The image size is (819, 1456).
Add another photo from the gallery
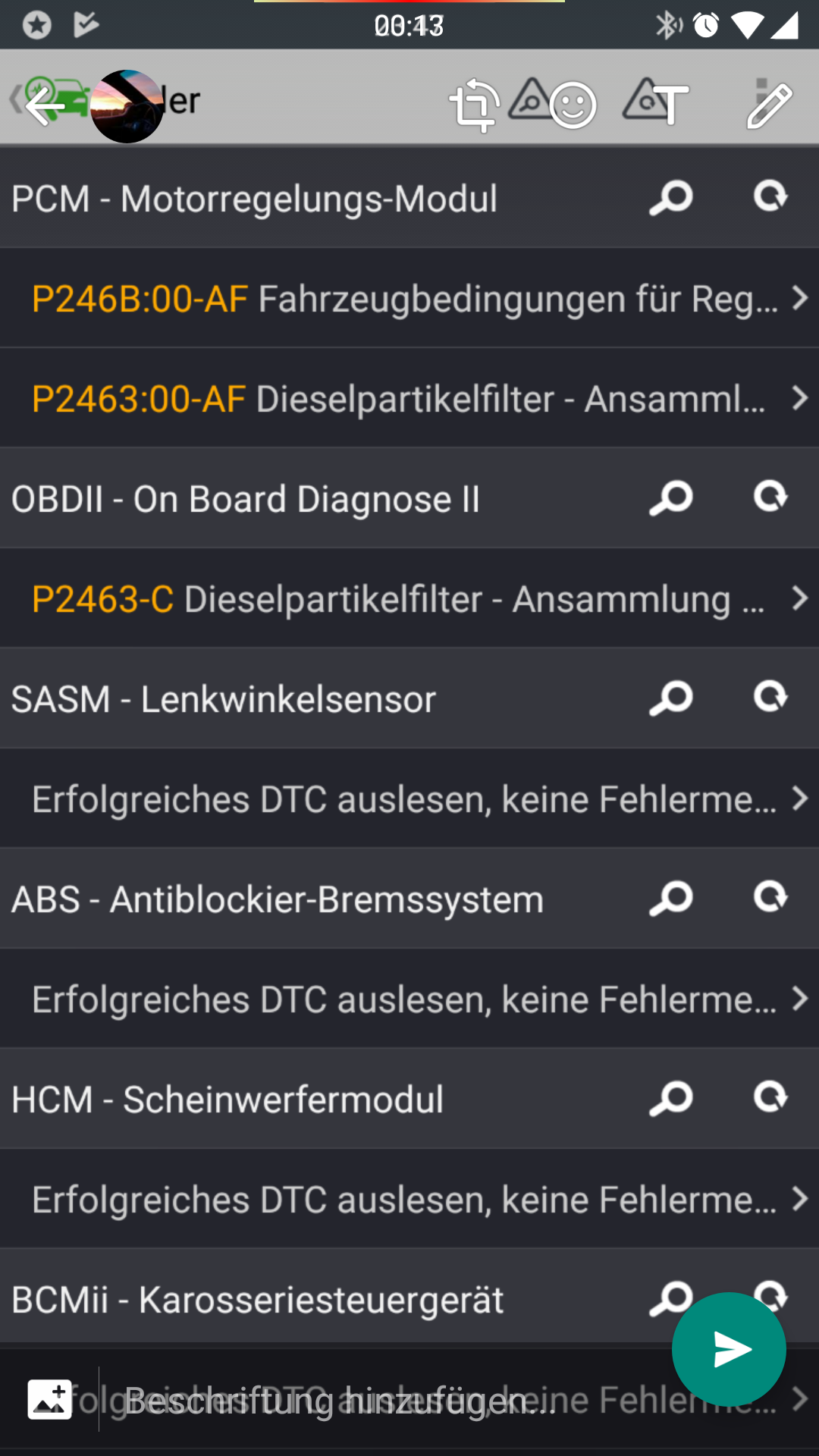click(x=50, y=1399)
